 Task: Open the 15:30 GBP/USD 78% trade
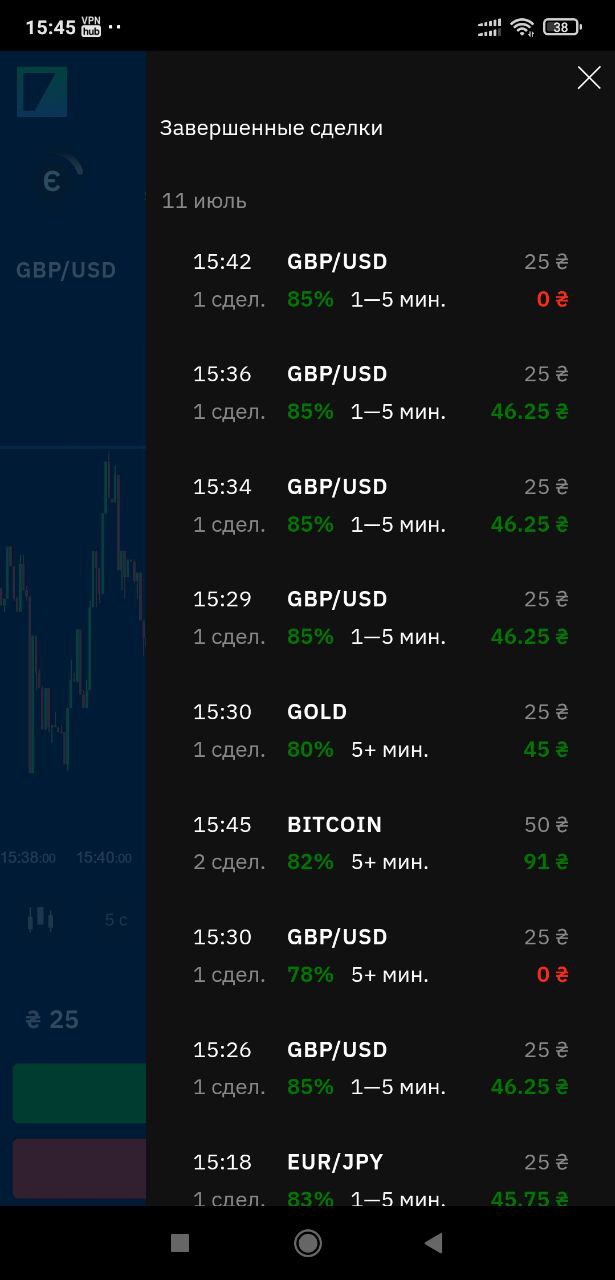point(380,956)
